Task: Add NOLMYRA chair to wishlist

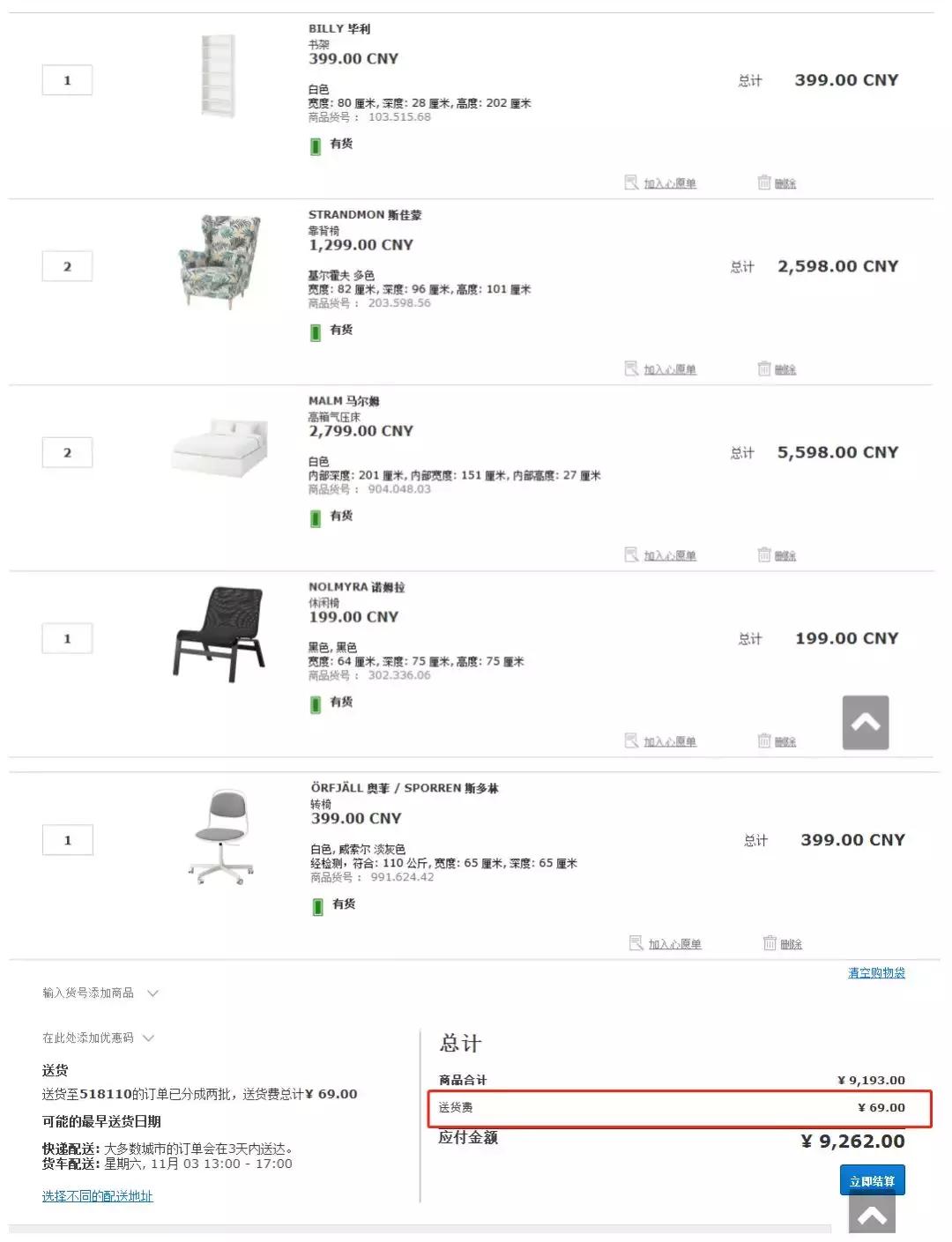Action: click(x=669, y=741)
